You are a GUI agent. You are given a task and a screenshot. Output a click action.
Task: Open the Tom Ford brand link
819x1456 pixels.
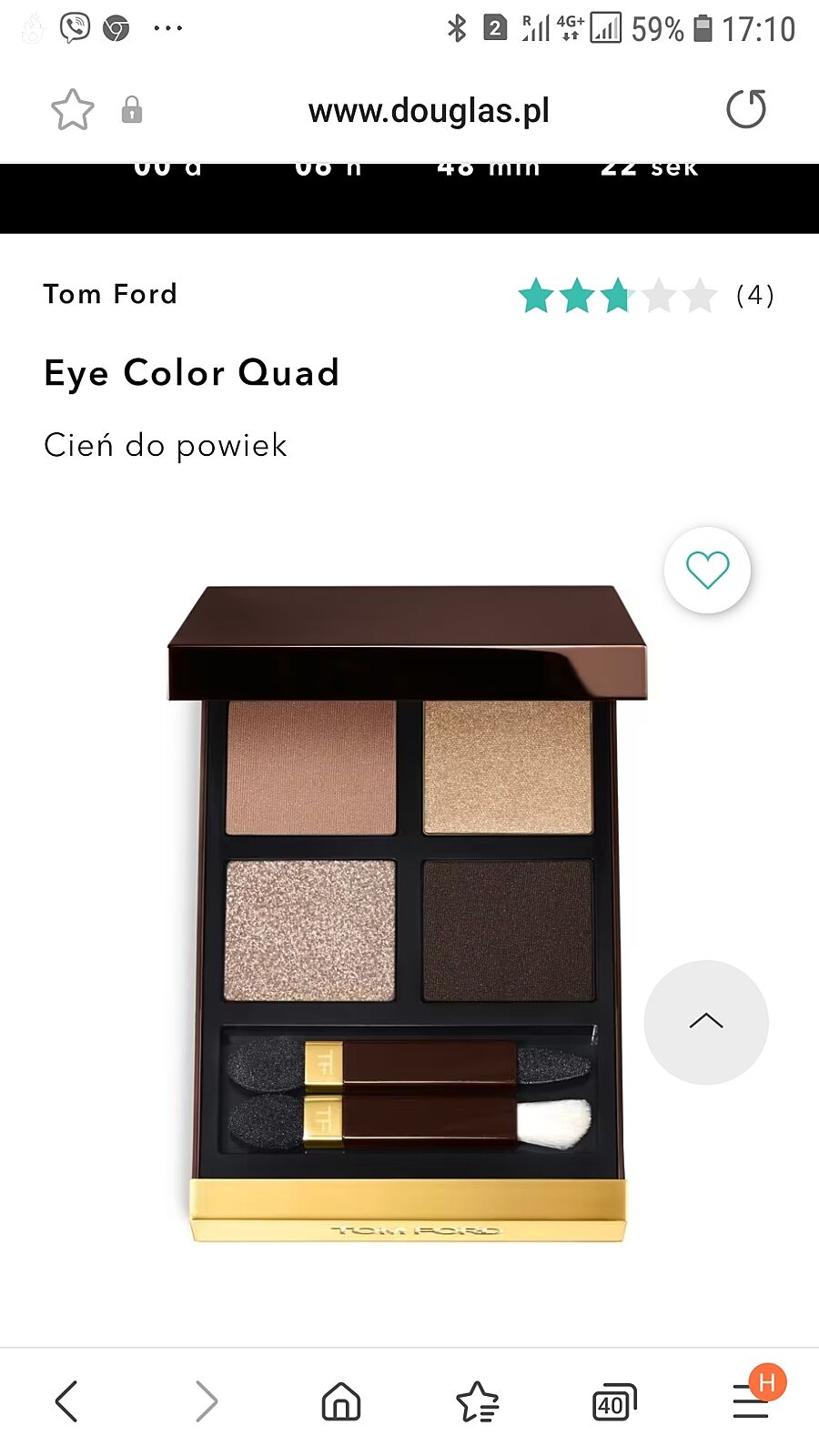click(110, 294)
